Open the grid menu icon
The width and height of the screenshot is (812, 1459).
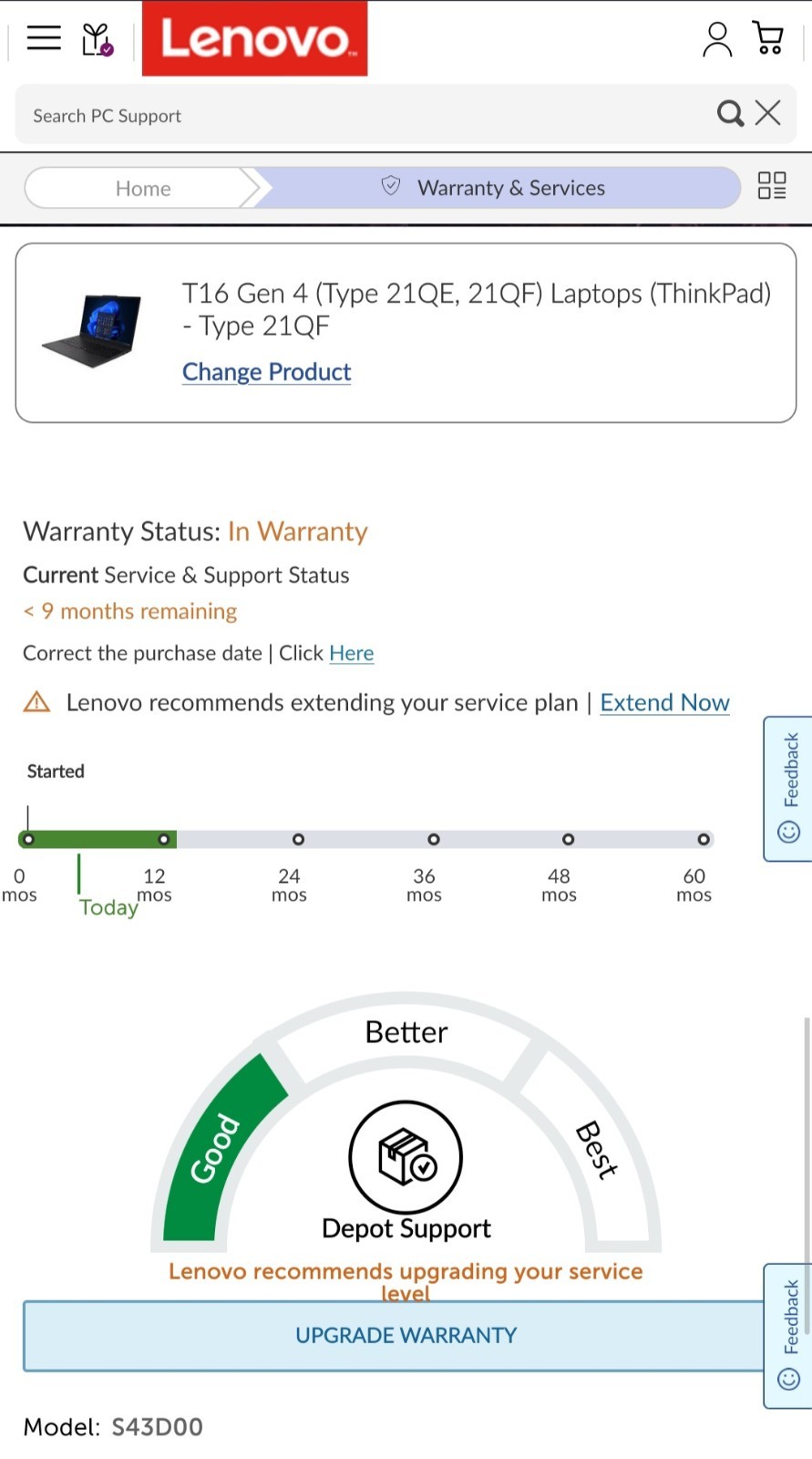point(772,186)
